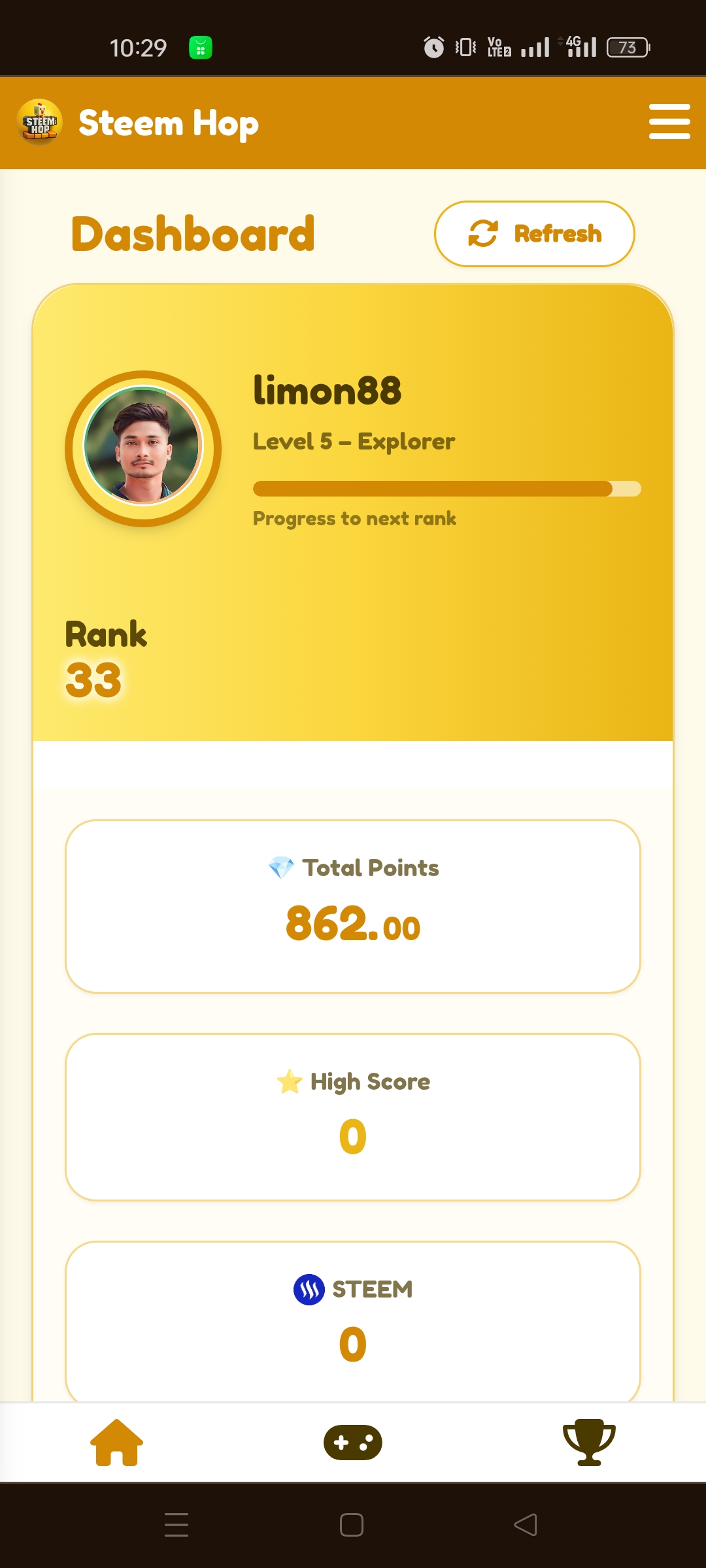Open the limon88 profile picture
Viewport: 706px width, 1568px height.
pyautogui.click(x=143, y=448)
